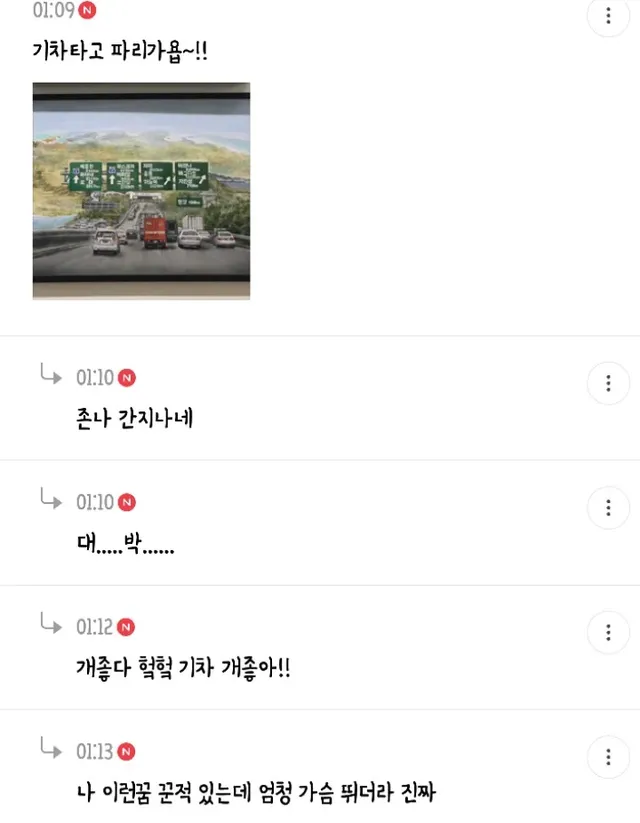Open more options on the 대.....박 reply
Viewport: 640px width, 823px height.
coord(608,508)
